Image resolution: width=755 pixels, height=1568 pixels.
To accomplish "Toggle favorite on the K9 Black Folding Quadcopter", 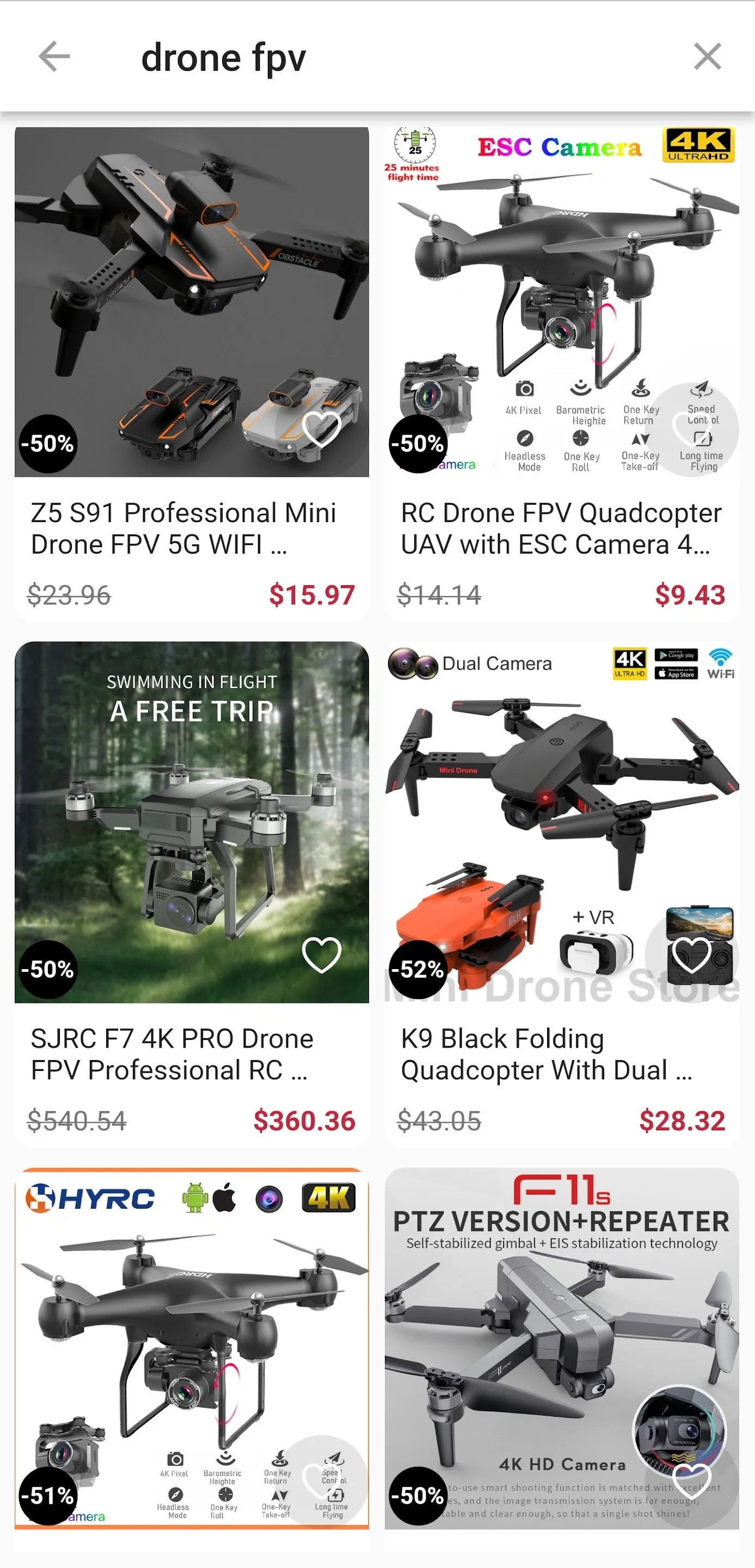I will pos(691,958).
